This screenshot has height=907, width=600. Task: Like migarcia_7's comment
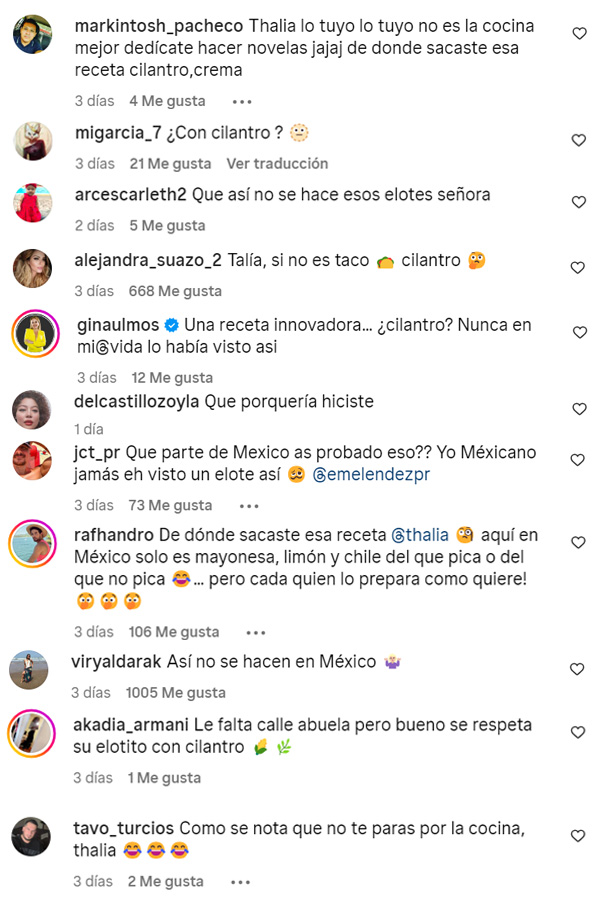[578, 141]
